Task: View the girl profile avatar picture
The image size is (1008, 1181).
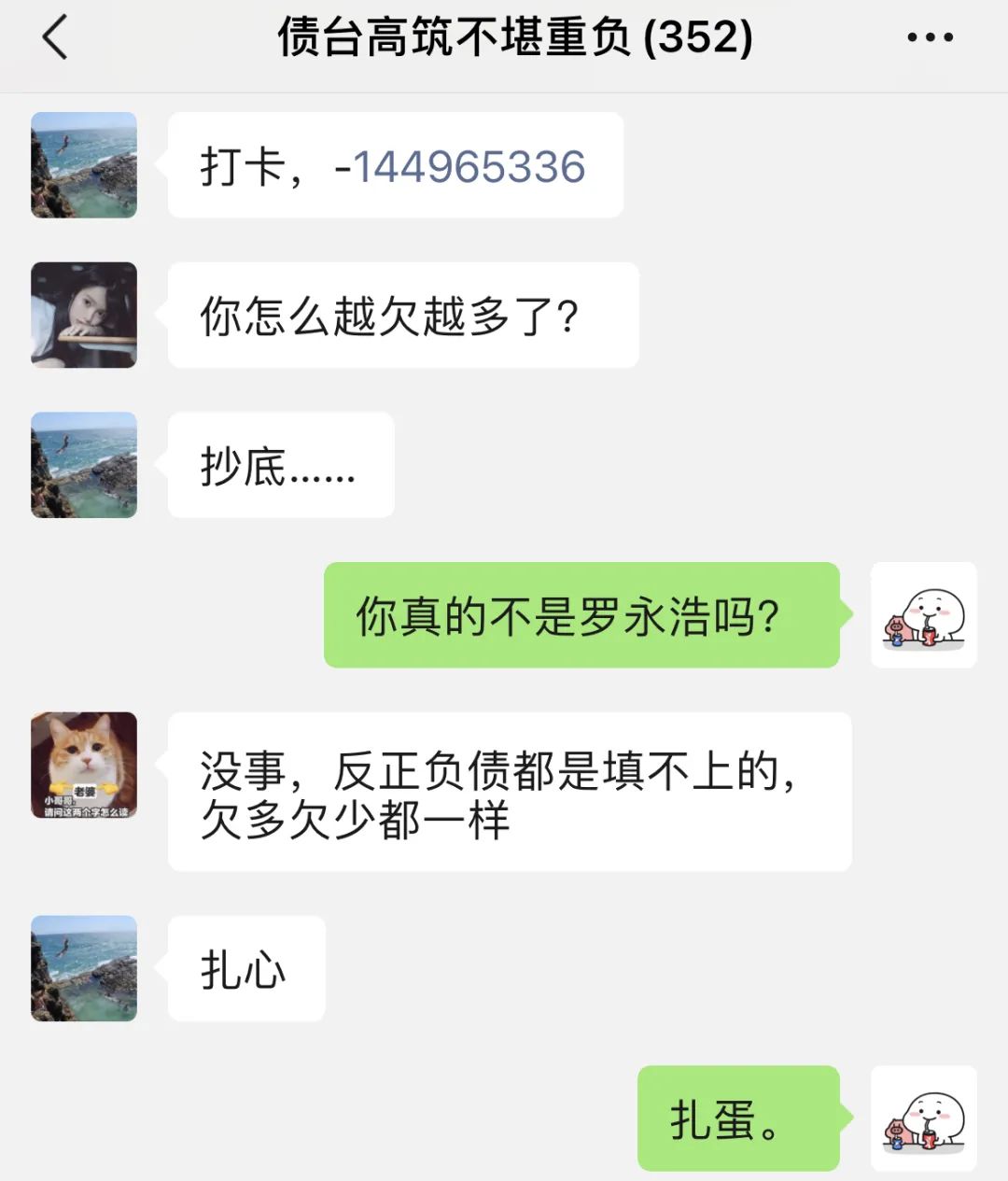Action: pos(83,316)
